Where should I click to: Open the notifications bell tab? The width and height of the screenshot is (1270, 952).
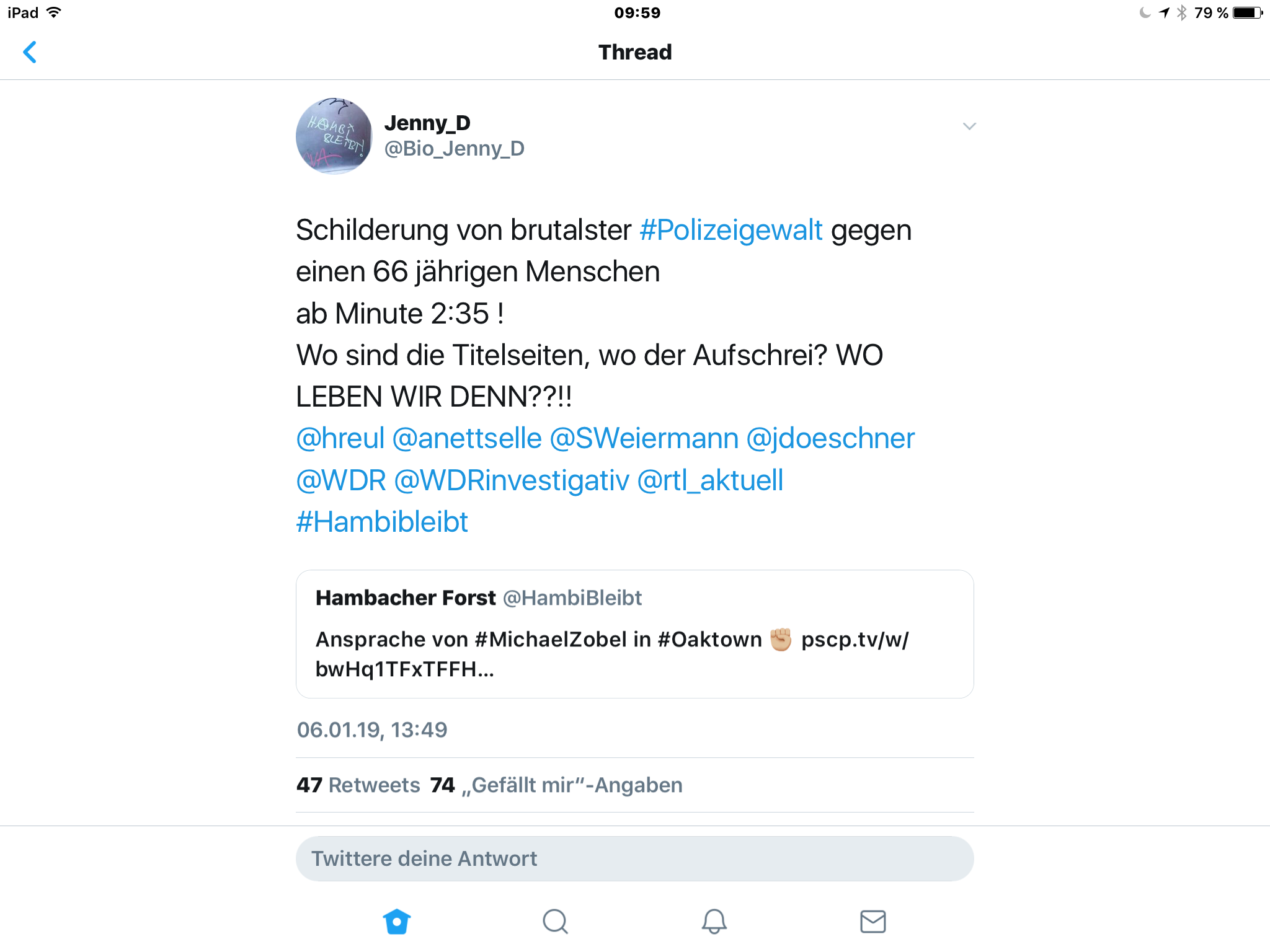[x=714, y=921]
